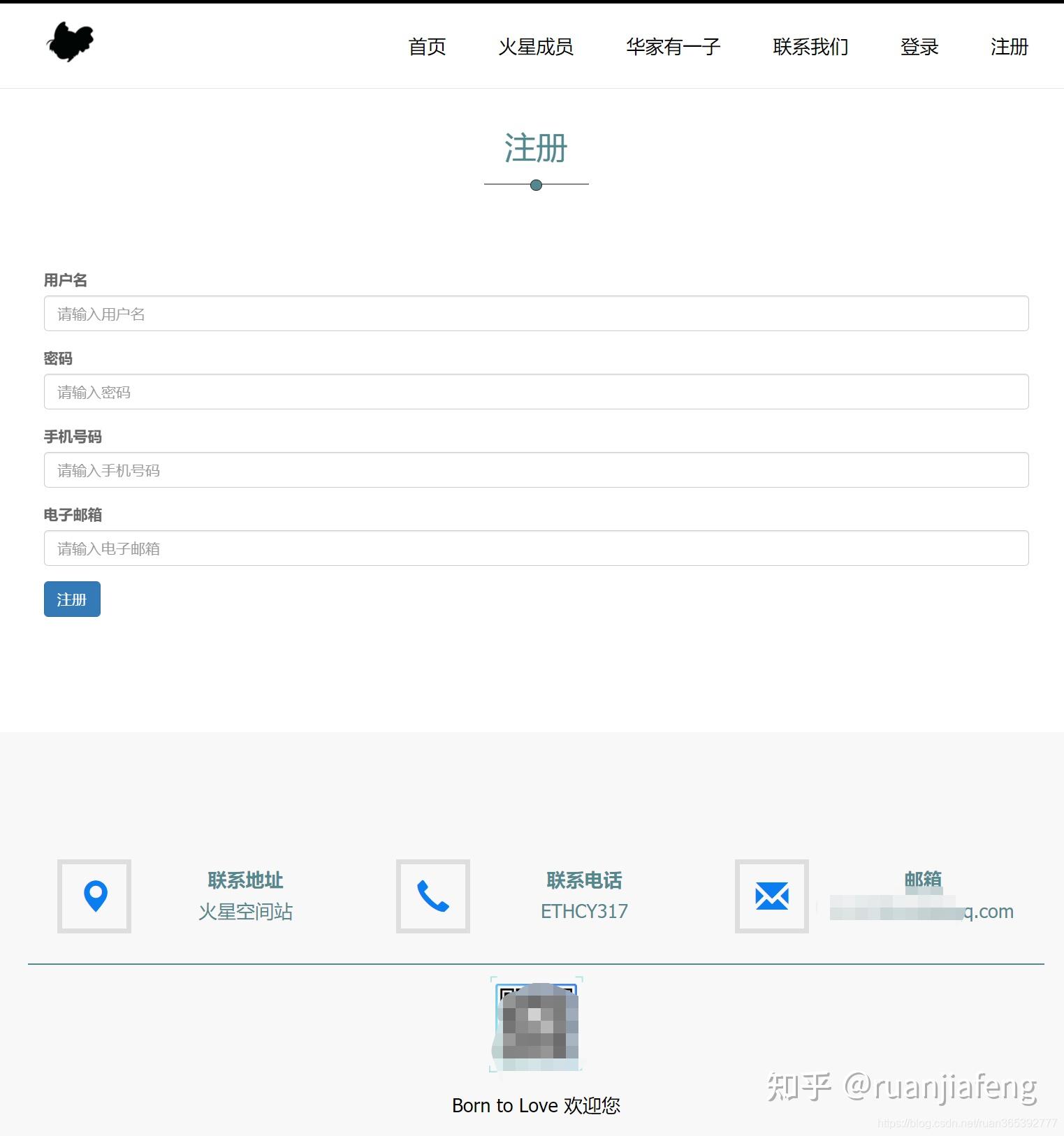This screenshot has height=1136, width=1064.
Task: Open the 火星成员 page
Action: point(536,47)
